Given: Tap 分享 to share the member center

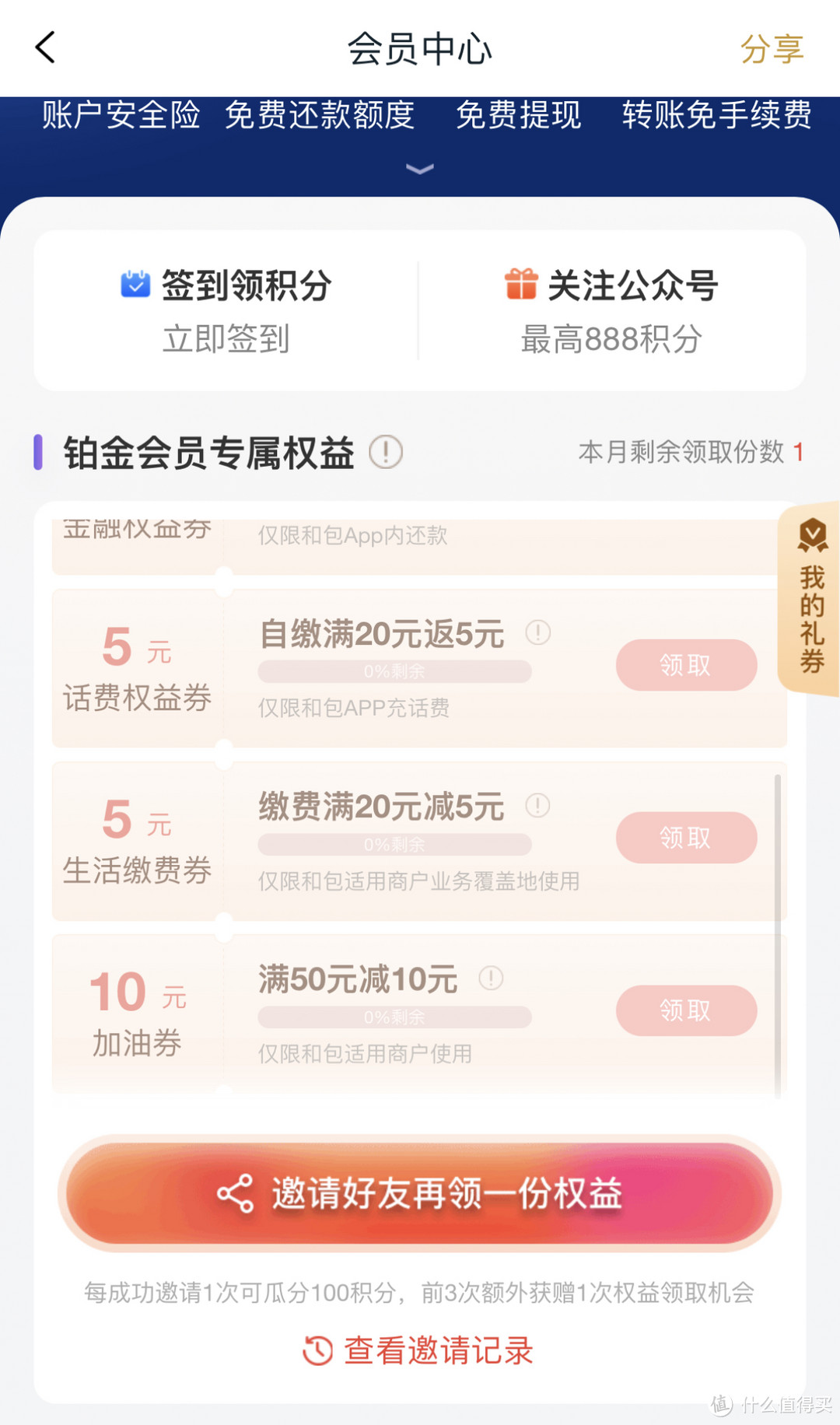Looking at the screenshot, I should point(771,49).
